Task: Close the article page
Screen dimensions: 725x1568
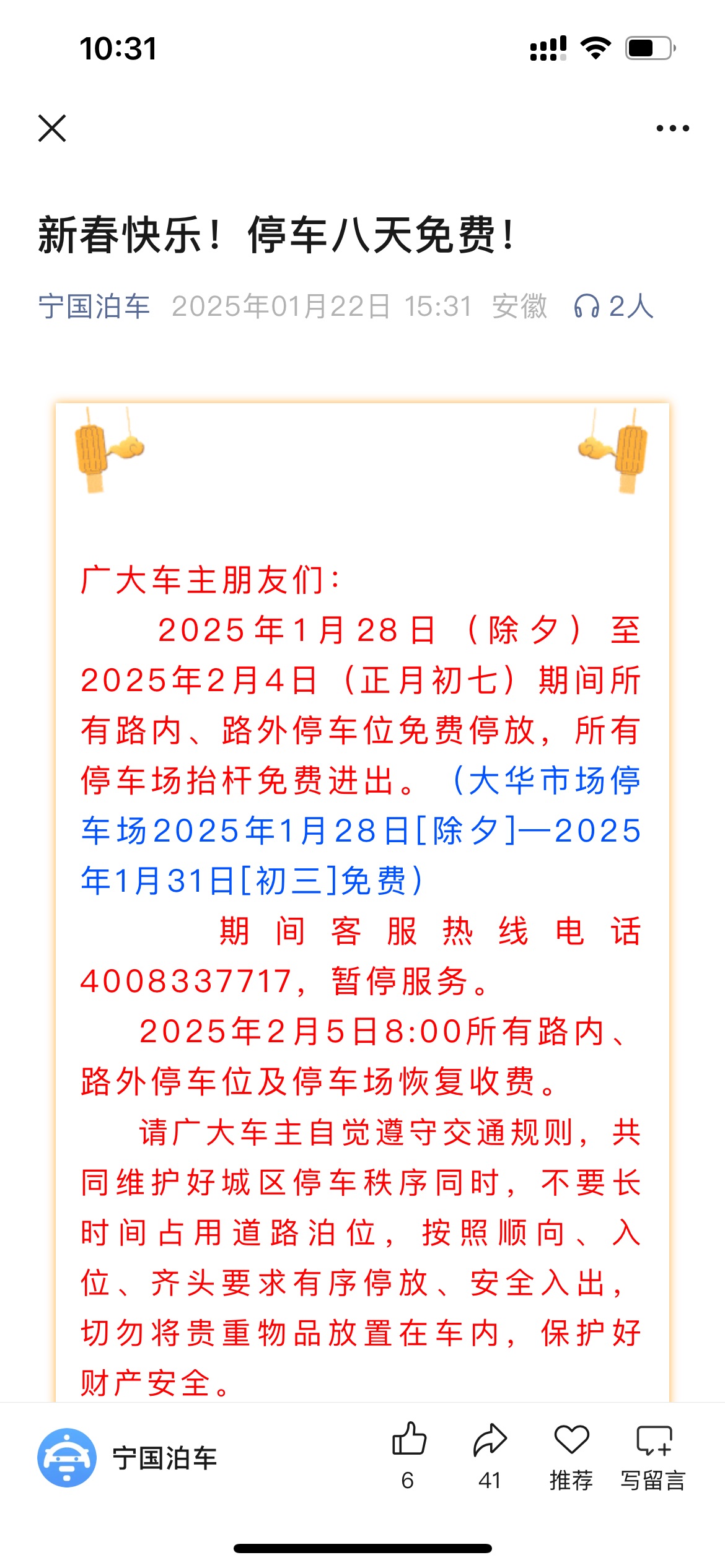Action: coord(52,128)
